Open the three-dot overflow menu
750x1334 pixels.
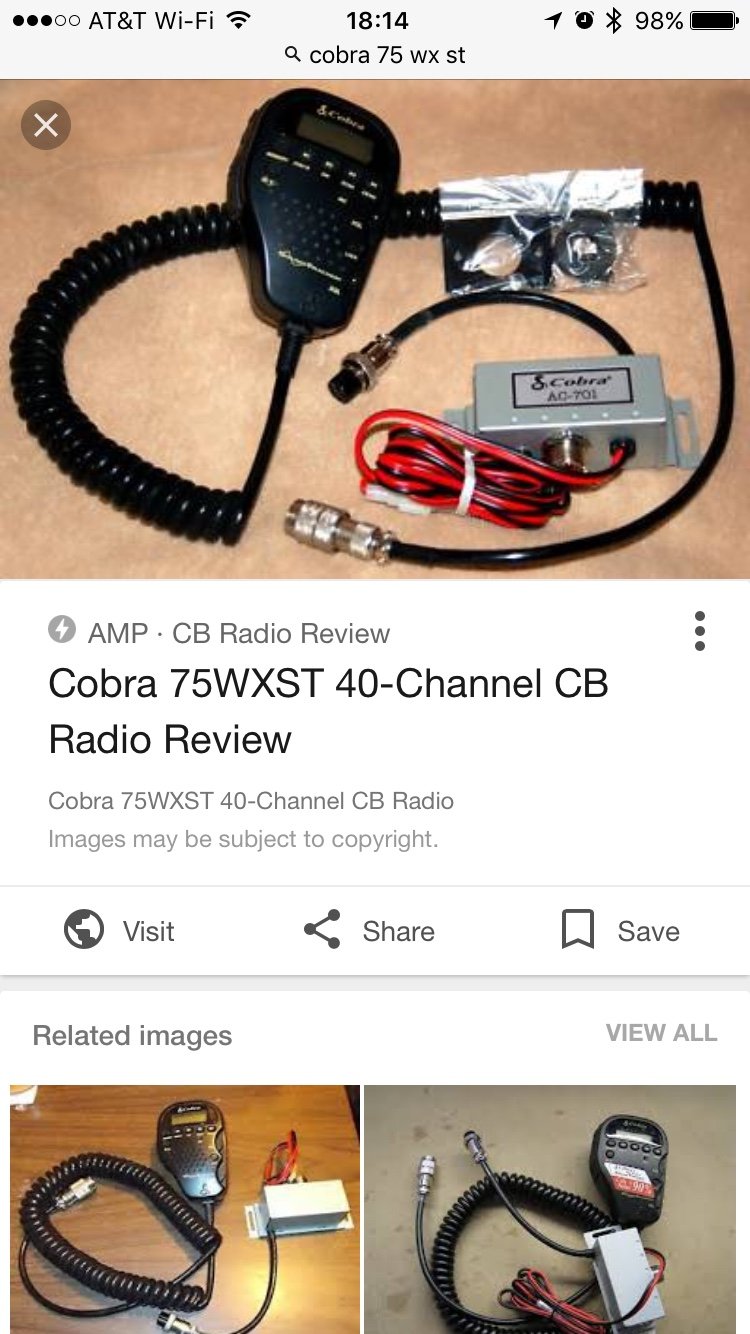pyautogui.click(x=699, y=632)
